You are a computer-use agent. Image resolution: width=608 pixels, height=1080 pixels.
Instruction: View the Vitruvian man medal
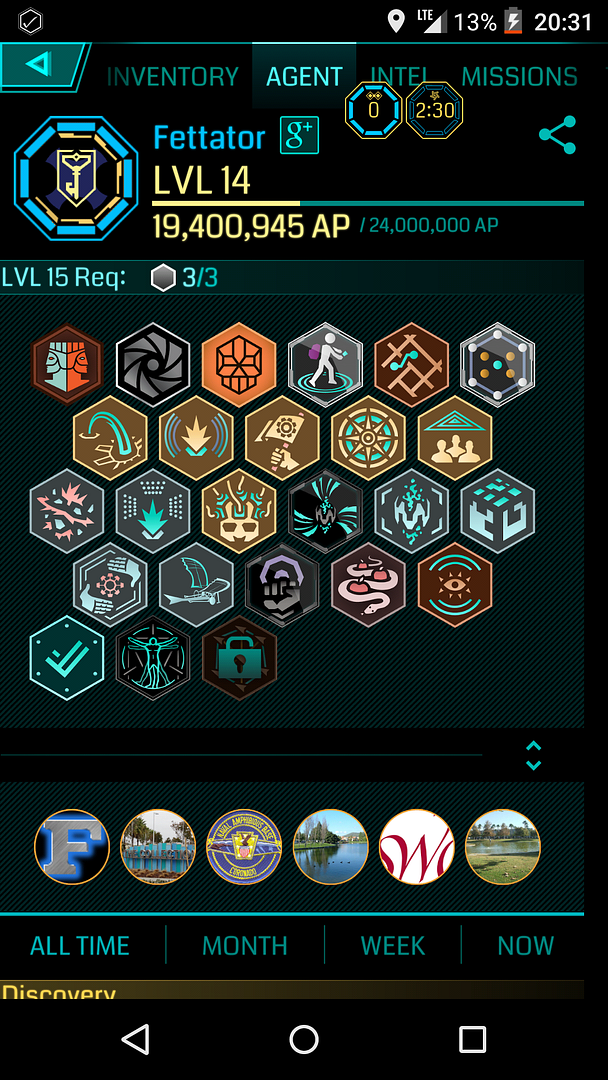click(x=153, y=658)
